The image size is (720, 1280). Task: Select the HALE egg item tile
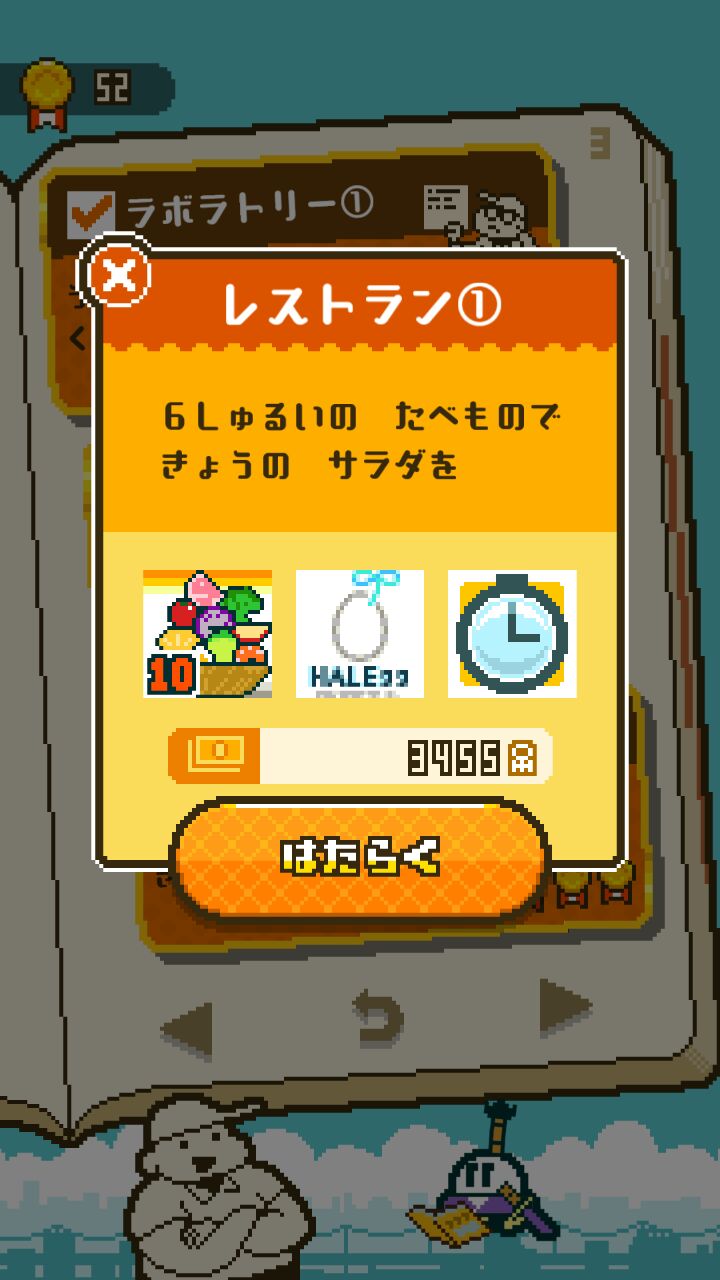click(x=360, y=634)
